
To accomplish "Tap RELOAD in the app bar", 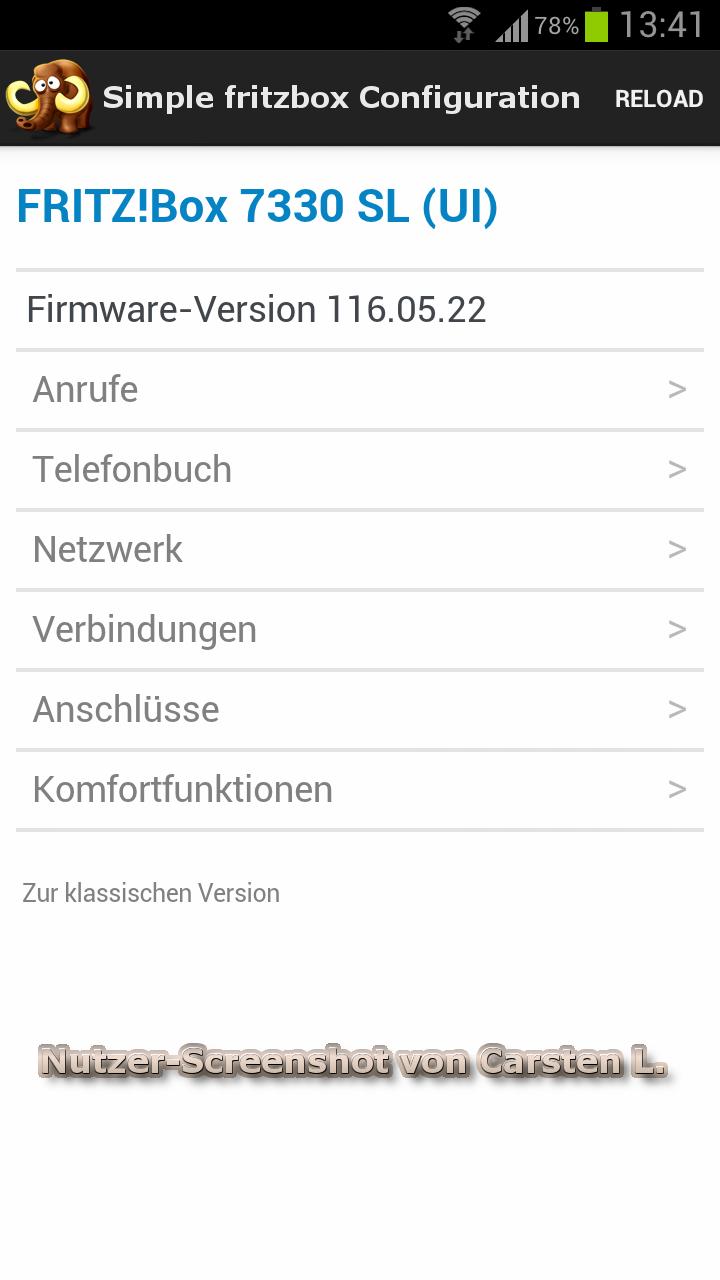I will click(x=658, y=99).
